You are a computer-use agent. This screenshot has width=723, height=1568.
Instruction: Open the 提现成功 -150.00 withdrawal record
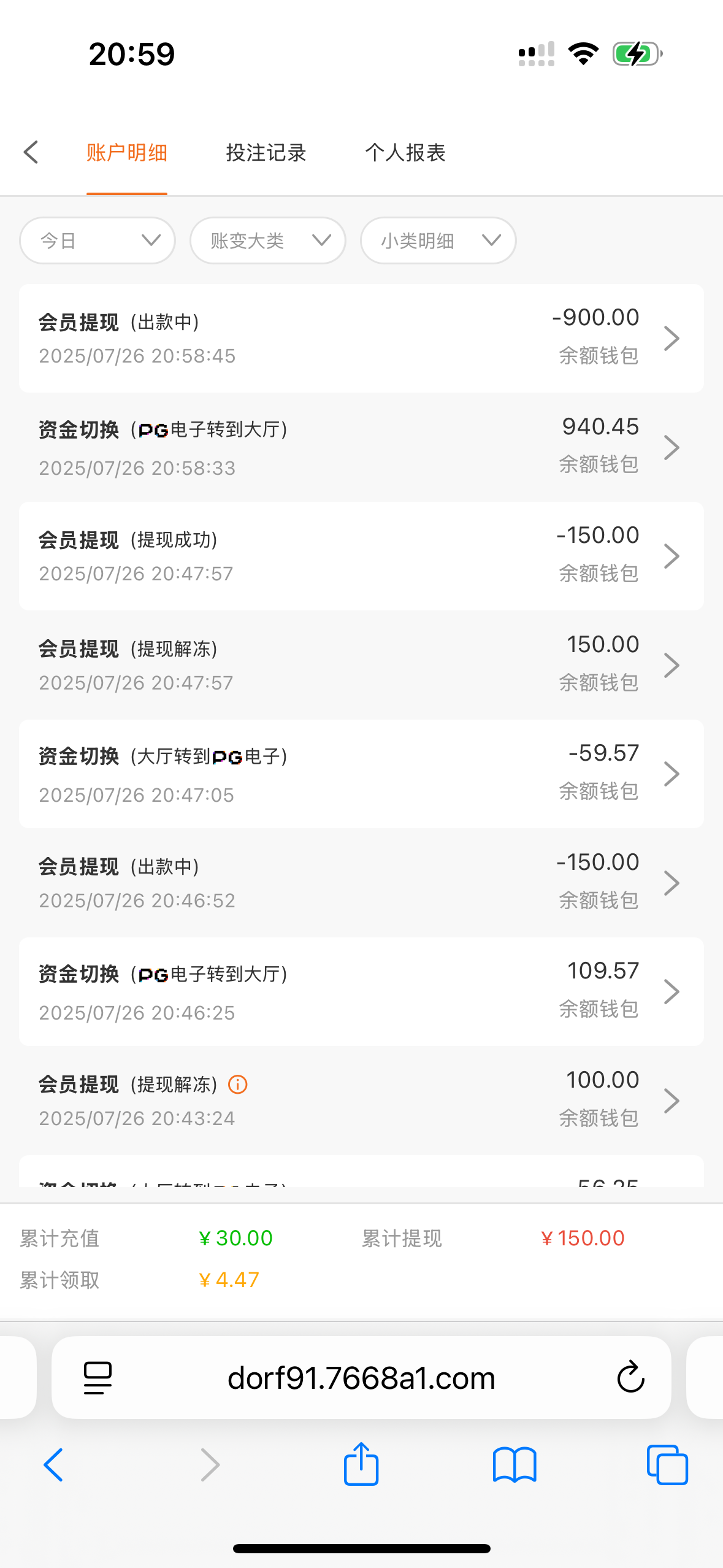(361, 556)
